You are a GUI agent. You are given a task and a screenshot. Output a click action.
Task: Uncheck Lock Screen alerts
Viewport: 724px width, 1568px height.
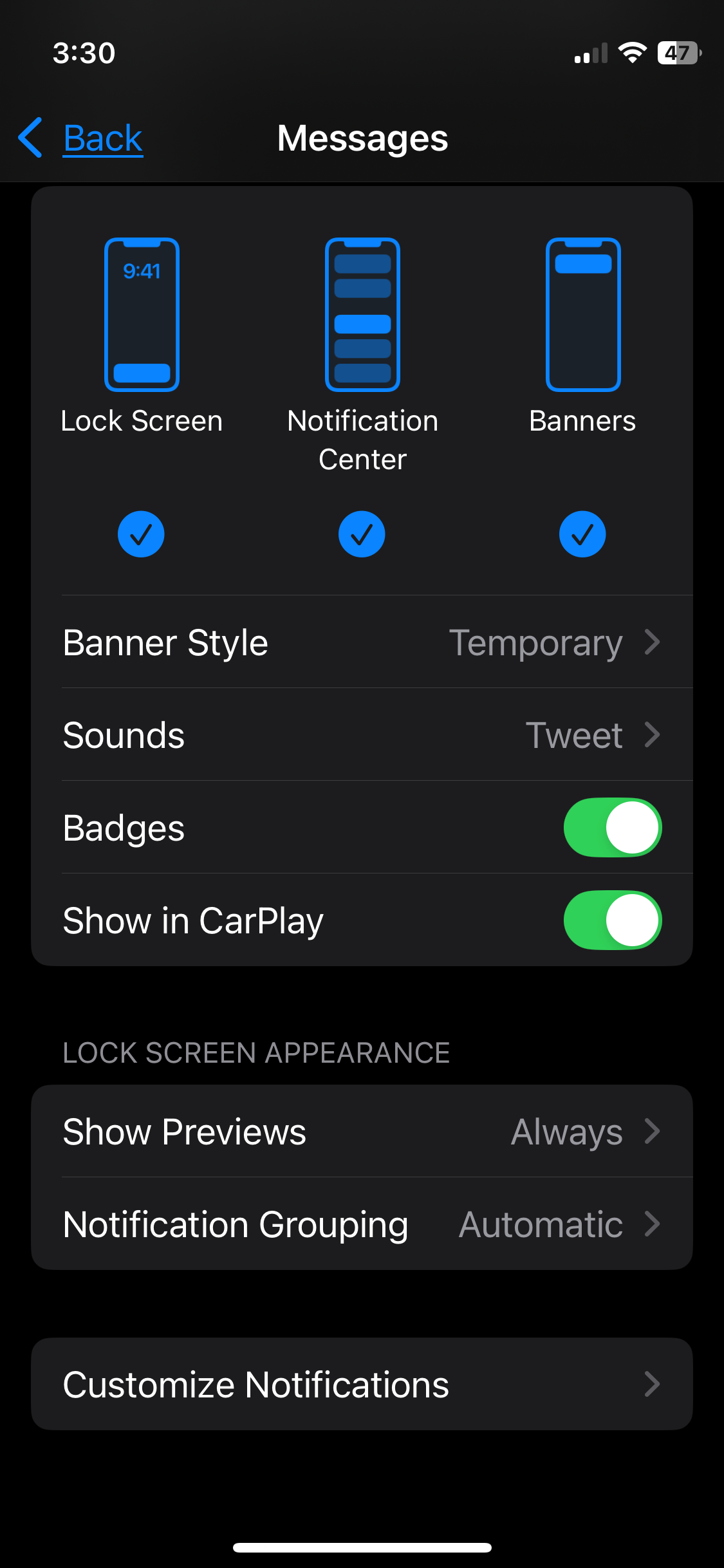pyautogui.click(x=141, y=534)
